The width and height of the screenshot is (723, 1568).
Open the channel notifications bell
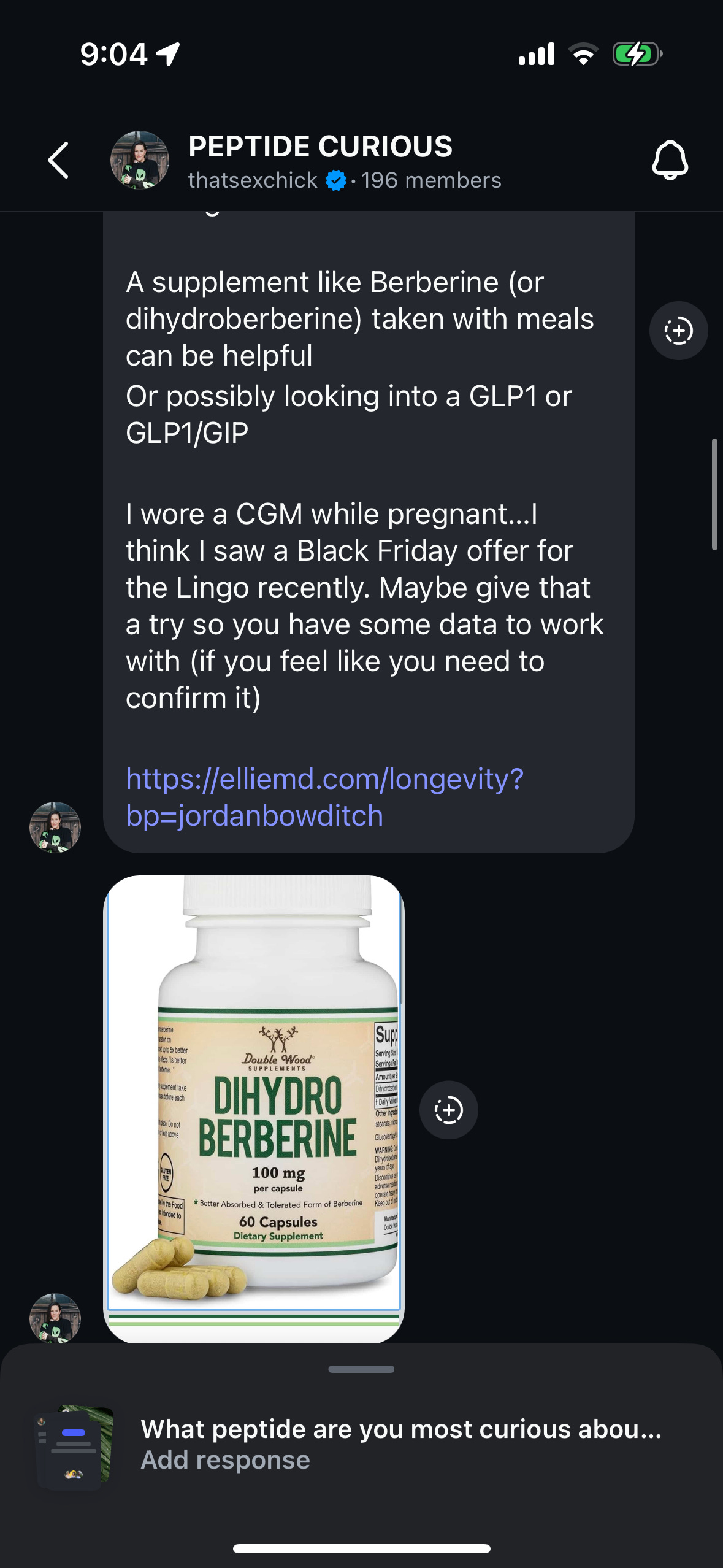(x=670, y=161)
